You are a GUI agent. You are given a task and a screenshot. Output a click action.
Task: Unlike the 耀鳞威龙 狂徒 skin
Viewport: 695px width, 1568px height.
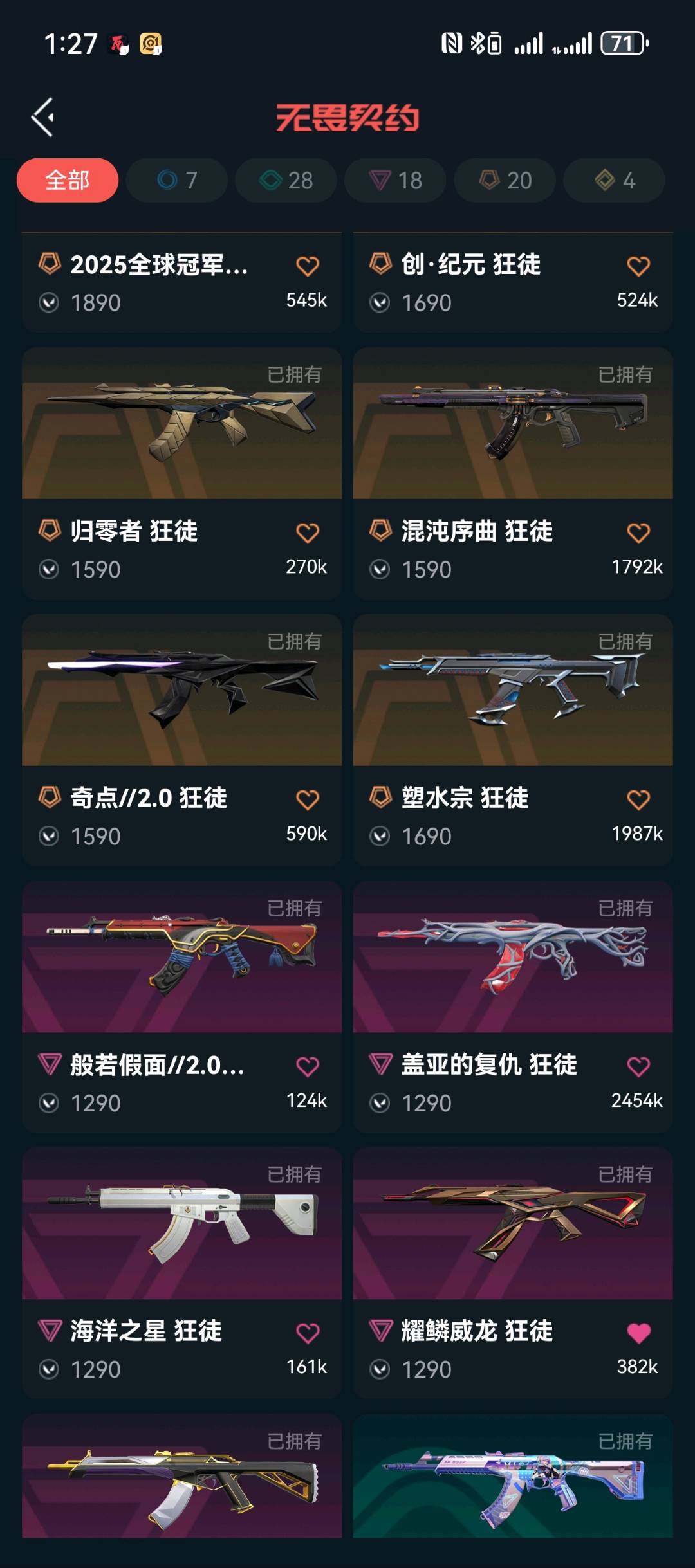coord(638,1333)
